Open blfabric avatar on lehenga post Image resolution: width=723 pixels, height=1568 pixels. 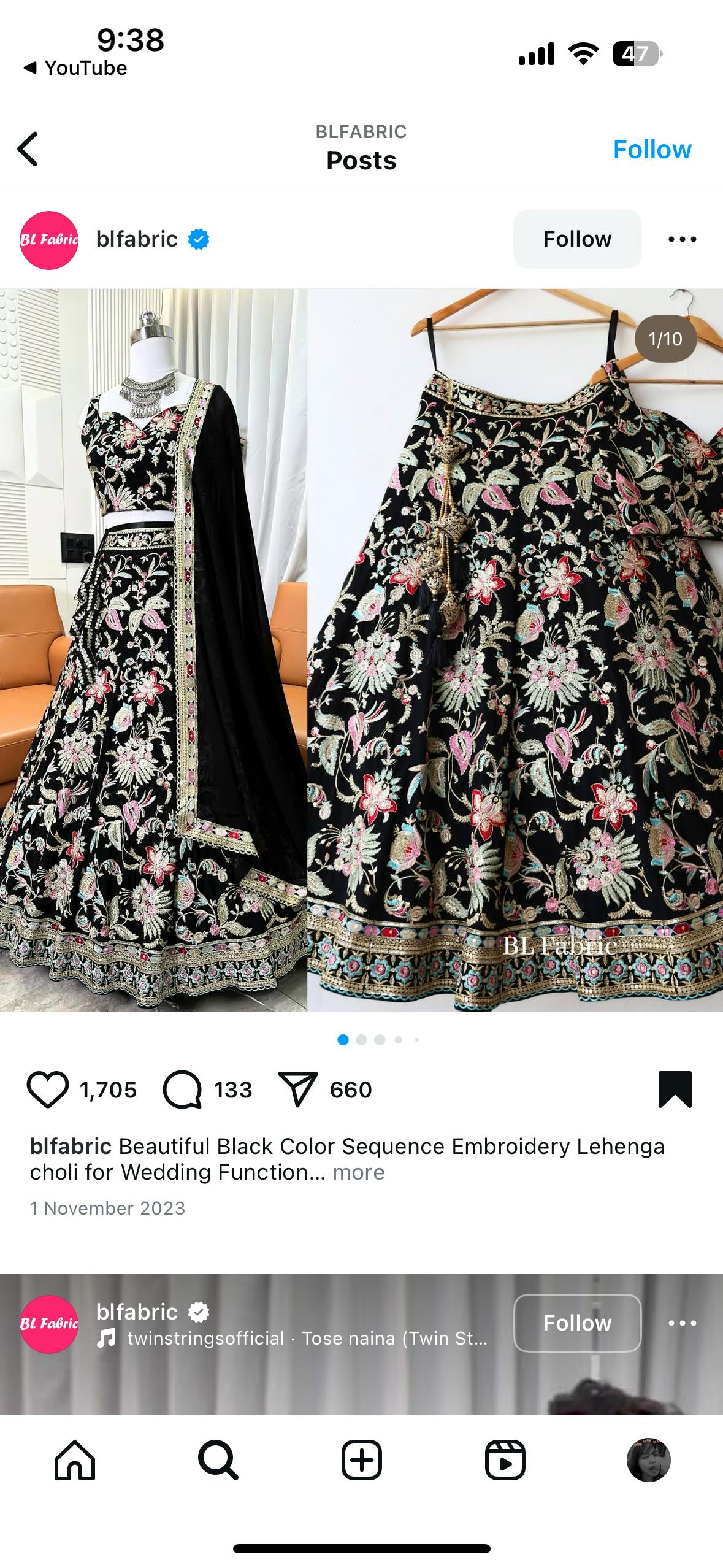[49, 240]
